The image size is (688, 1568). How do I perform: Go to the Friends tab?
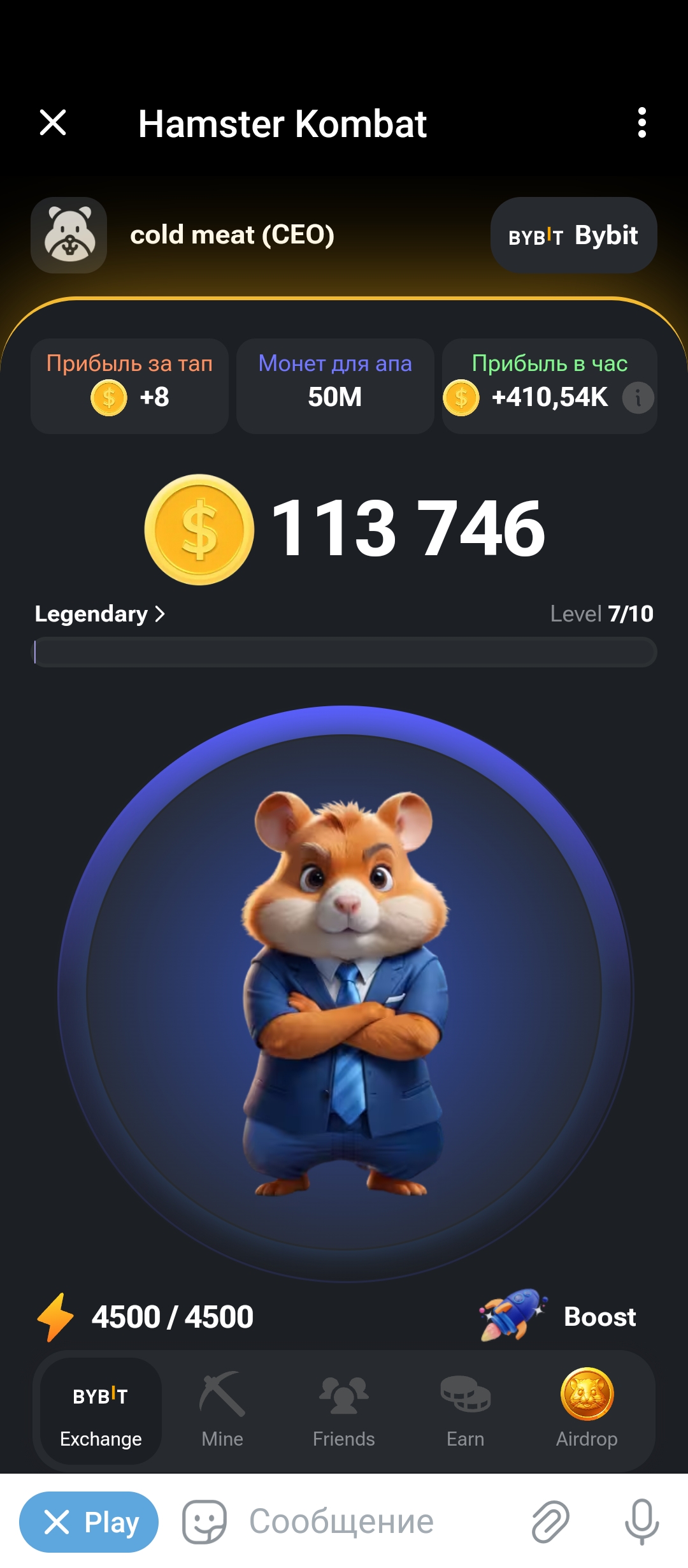coord(344,1411)
